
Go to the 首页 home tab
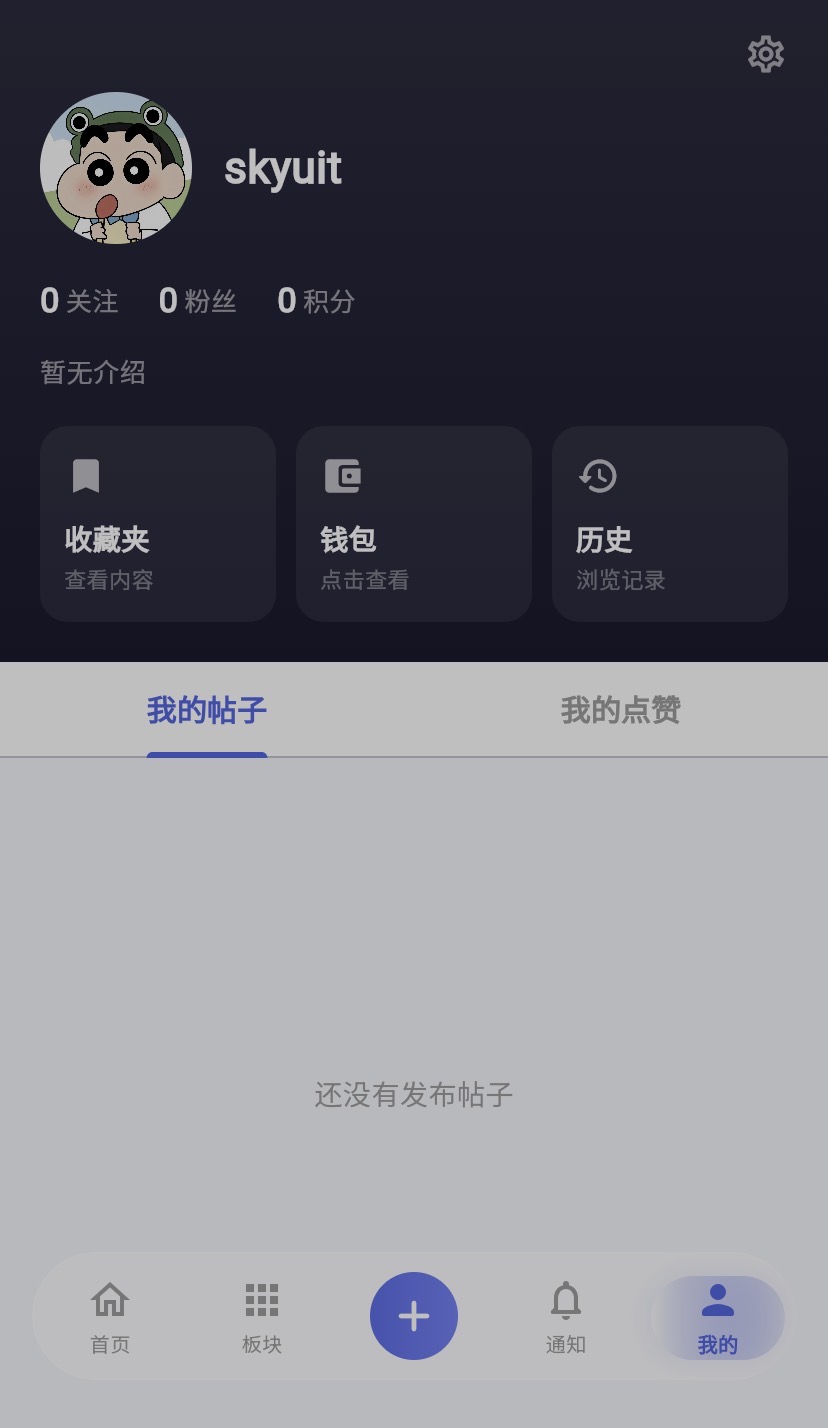coord(110,1317)
